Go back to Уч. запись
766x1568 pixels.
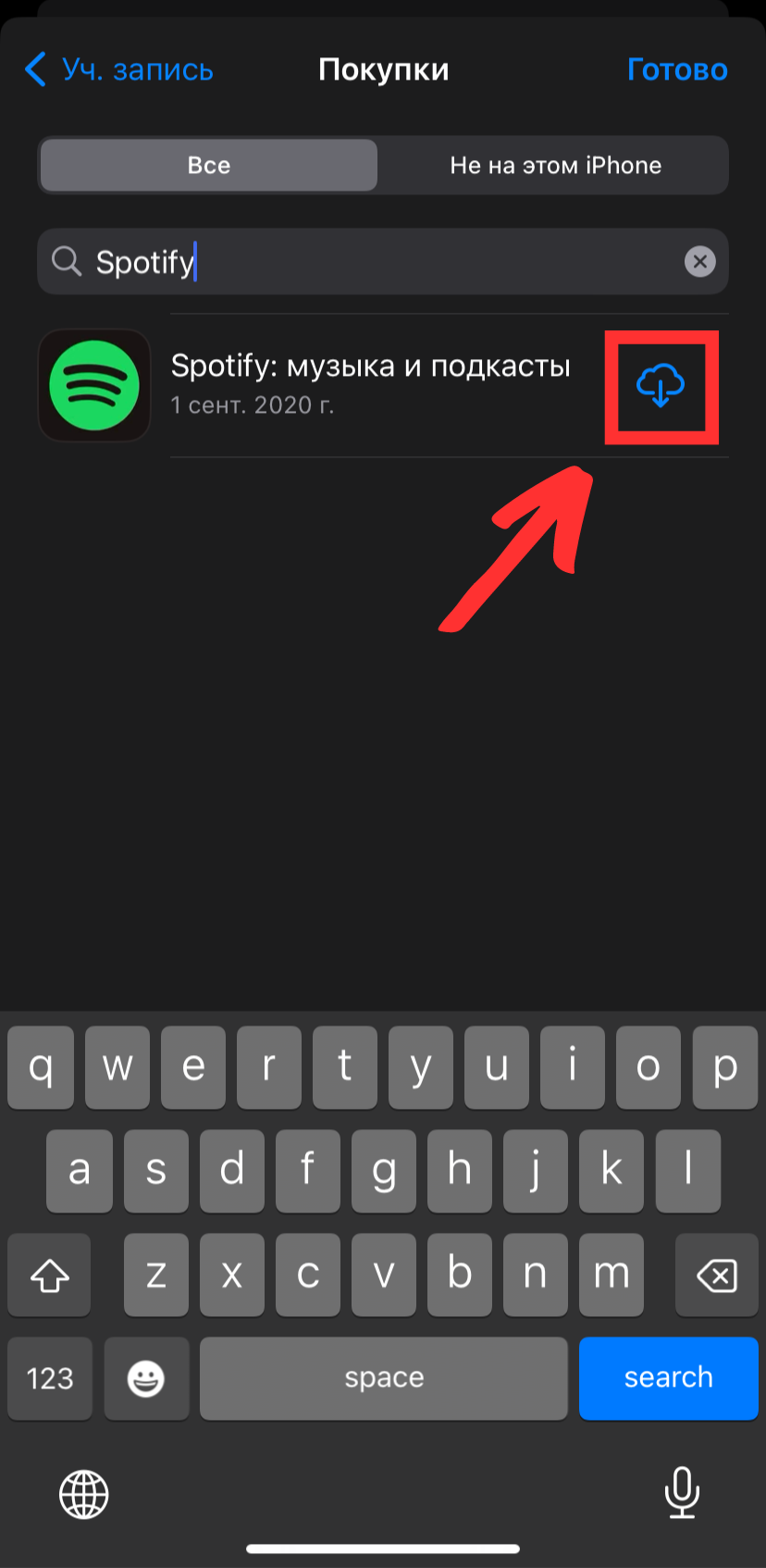pyautogui.click(x=118, y=69)
